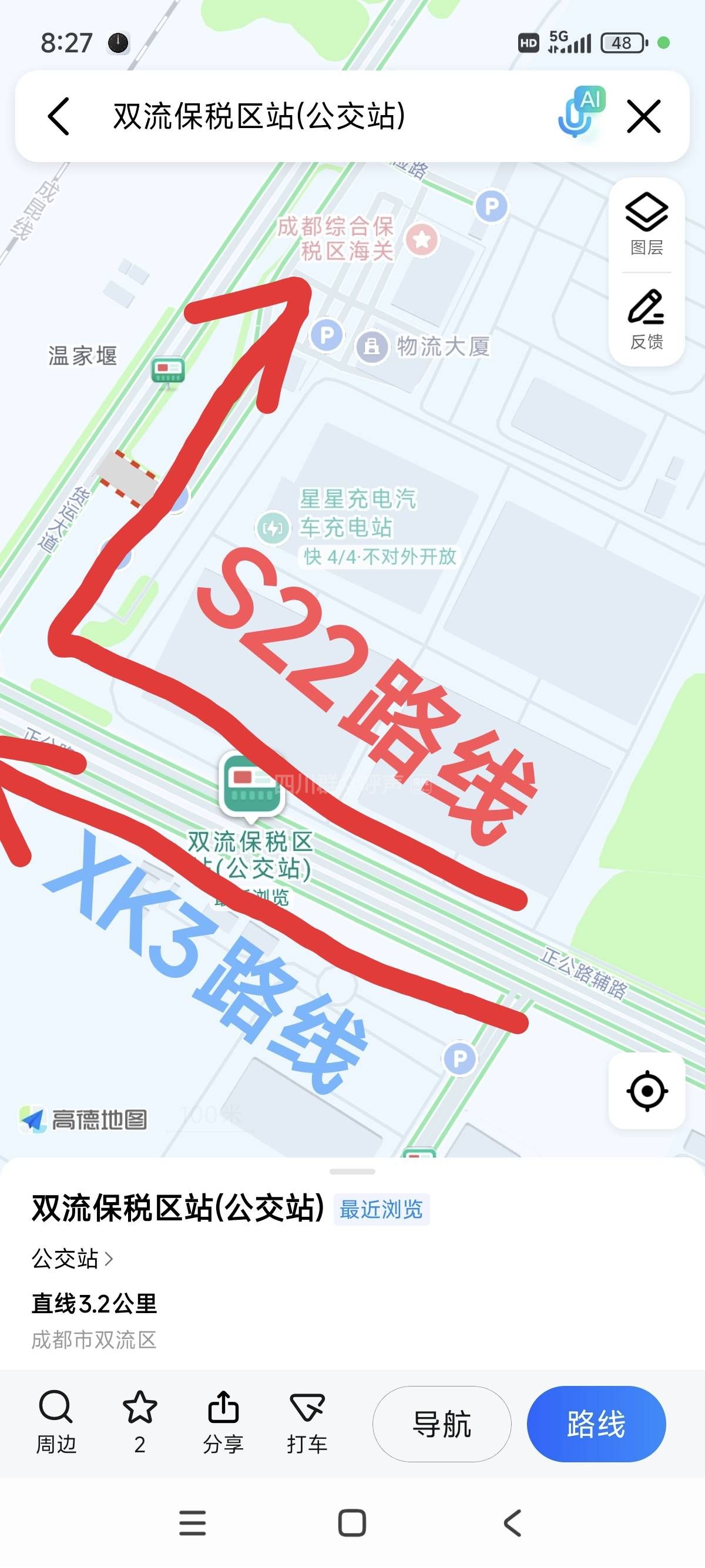Open the system recent apps menu
Viewport: 705px width, 1568px height.
coord(192,1523)
